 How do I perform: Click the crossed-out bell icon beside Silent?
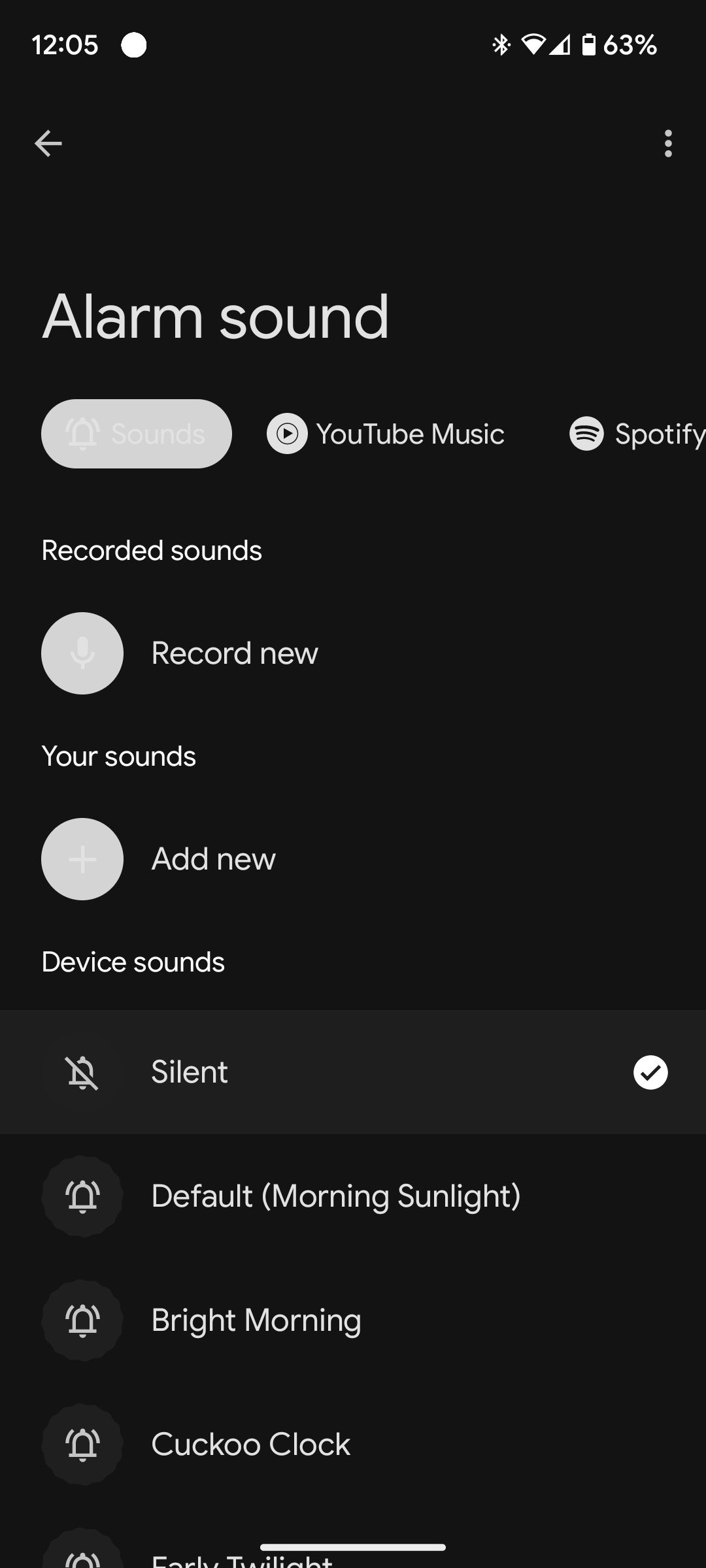tap(82, 1071)
